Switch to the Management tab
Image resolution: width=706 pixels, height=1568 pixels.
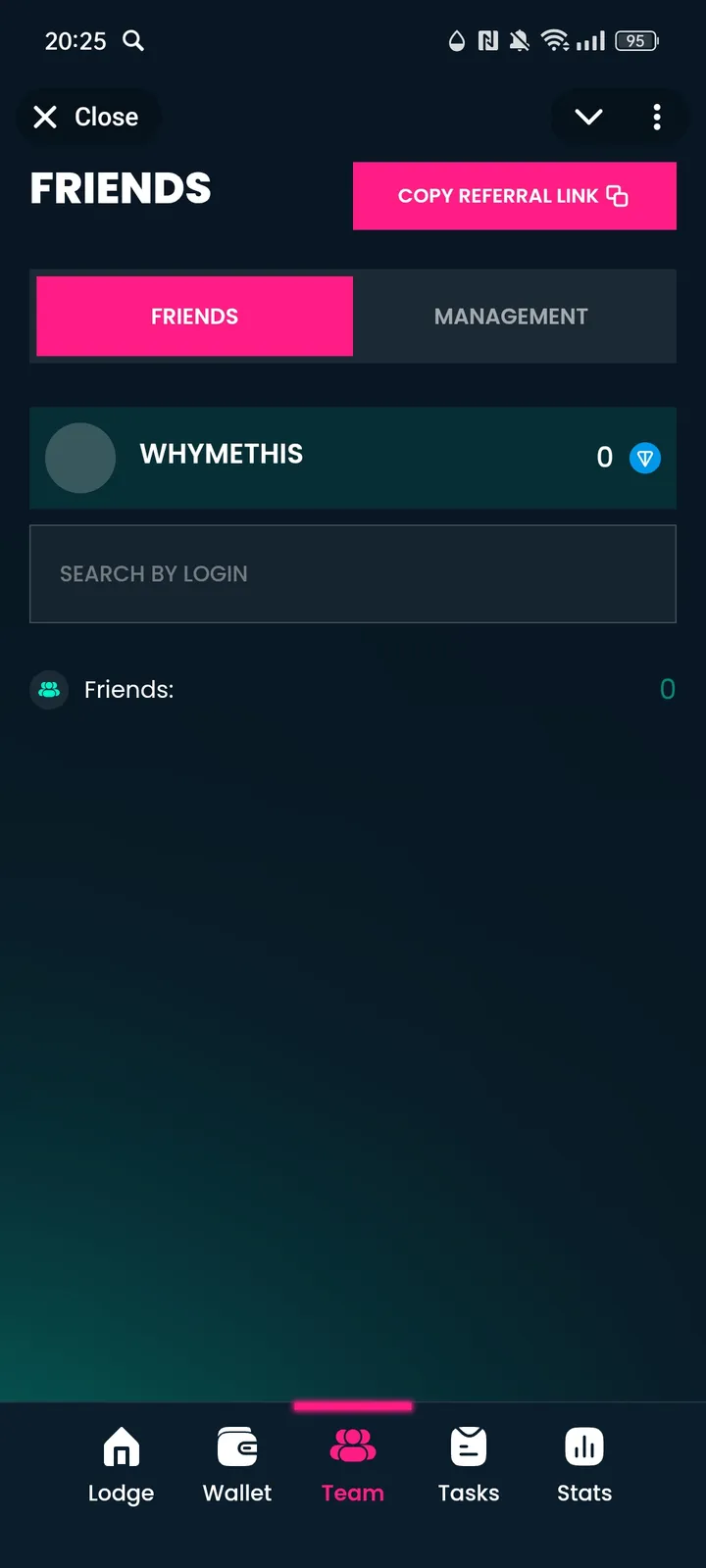[511, 317]
